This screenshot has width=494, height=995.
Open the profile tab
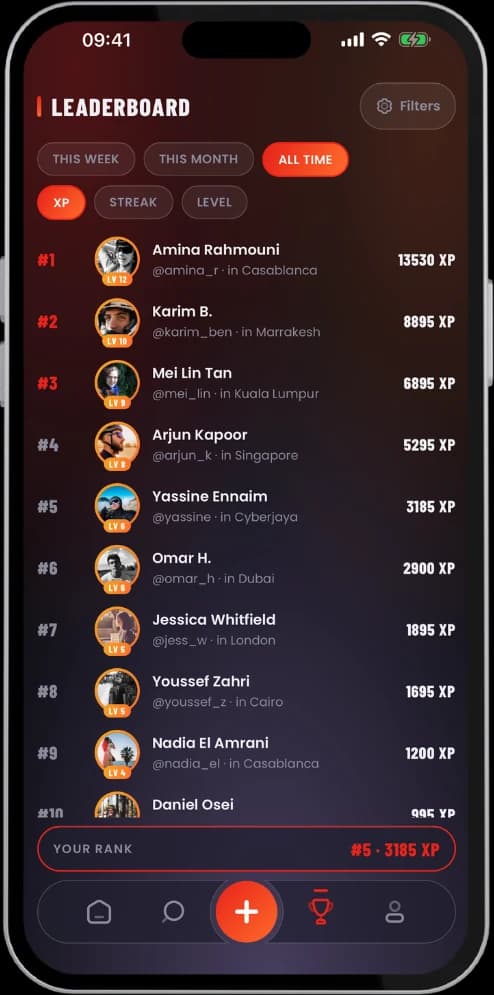(394, 912)
